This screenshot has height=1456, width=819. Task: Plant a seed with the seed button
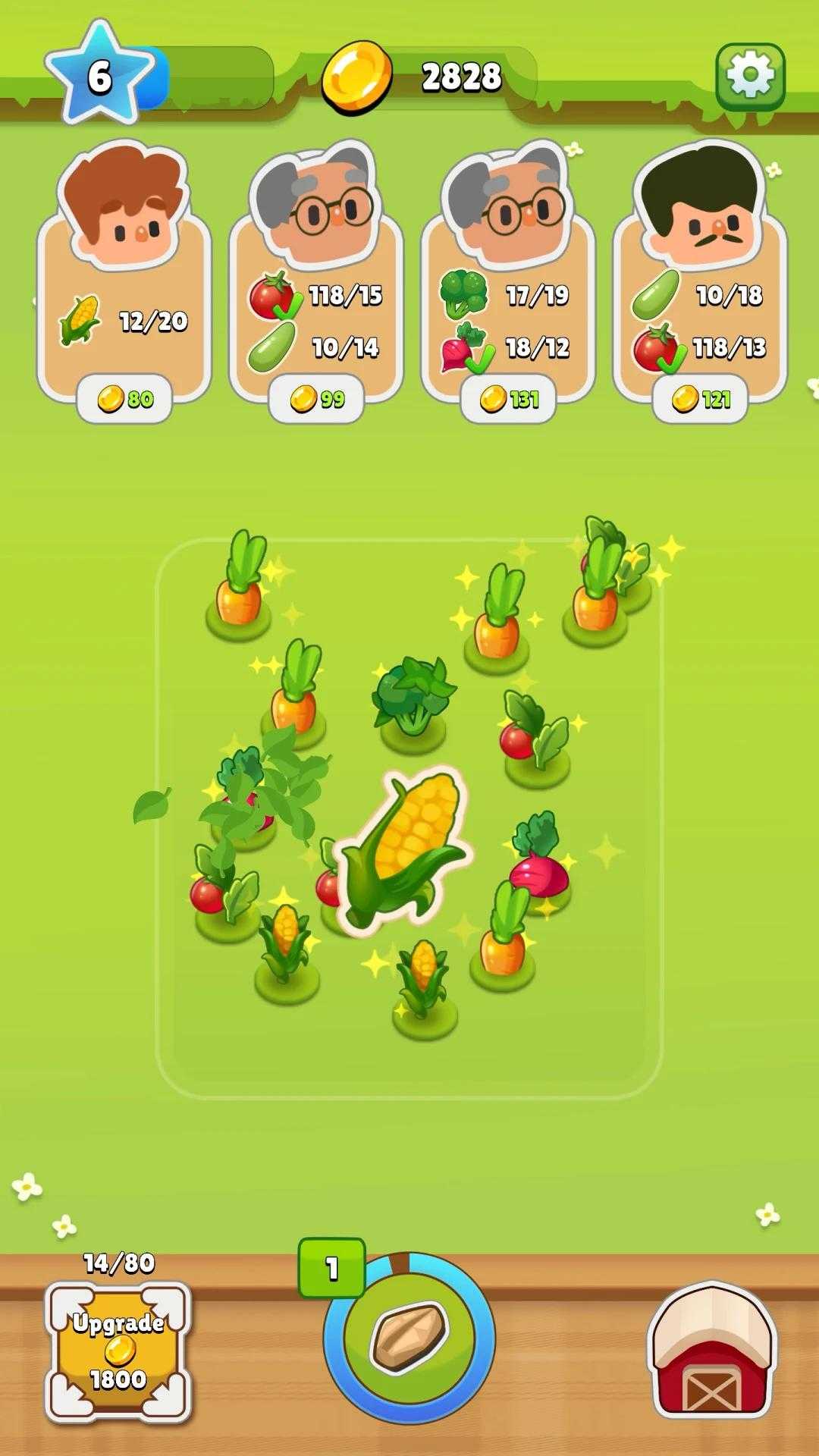coord(409,1338)
